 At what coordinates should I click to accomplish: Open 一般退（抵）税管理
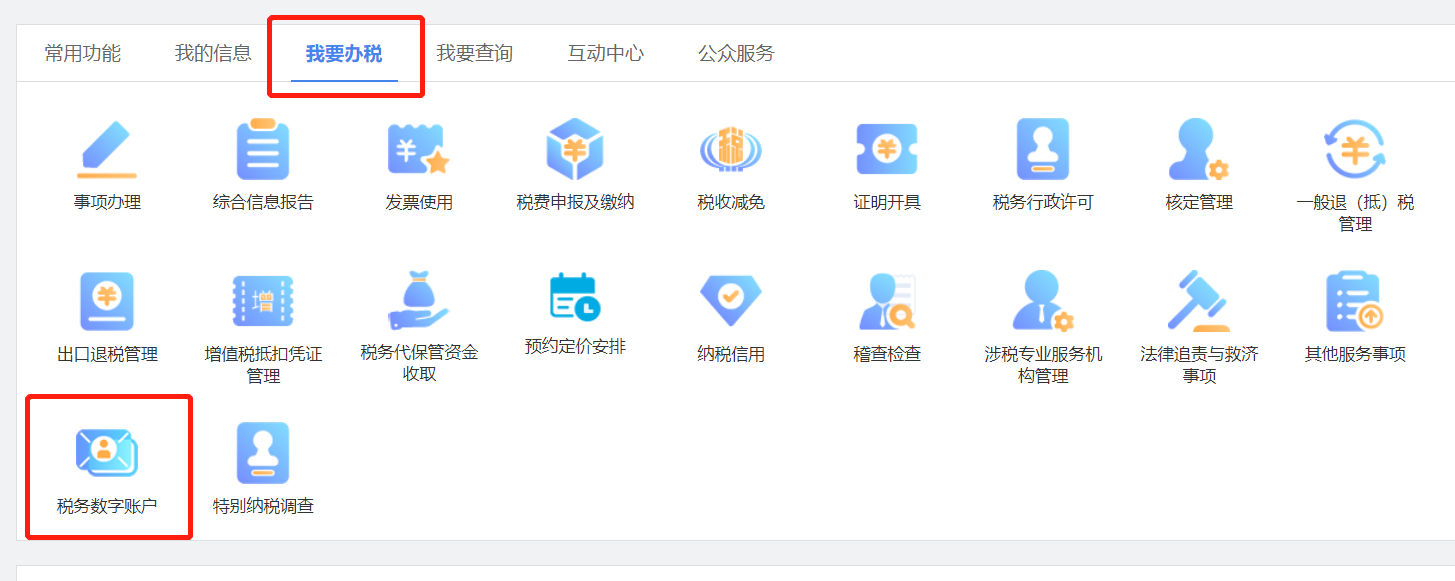[1355, 151]
